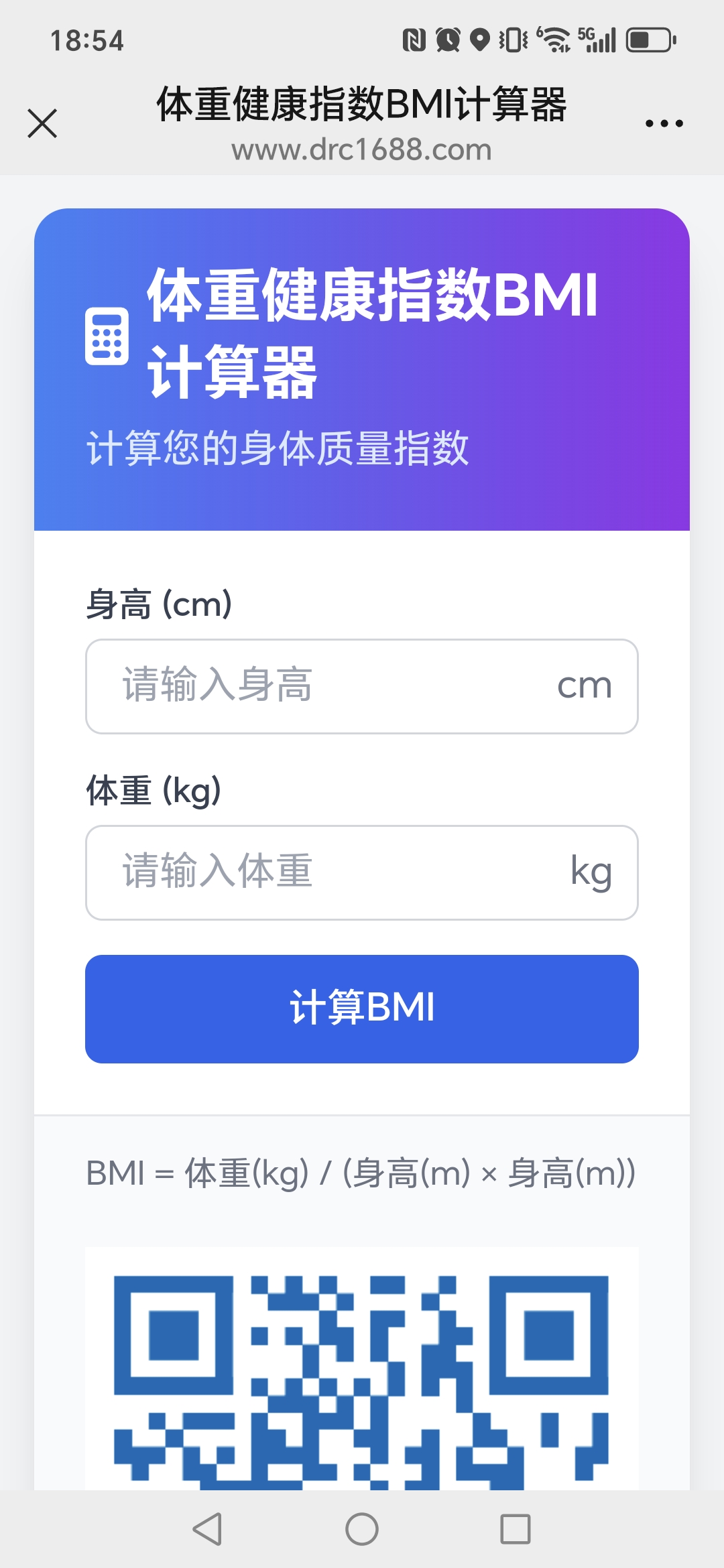Image resolution: width=724 pixels, height=1568 pixels.
Task: Return to the home screen
Action: click(362, 1529)
